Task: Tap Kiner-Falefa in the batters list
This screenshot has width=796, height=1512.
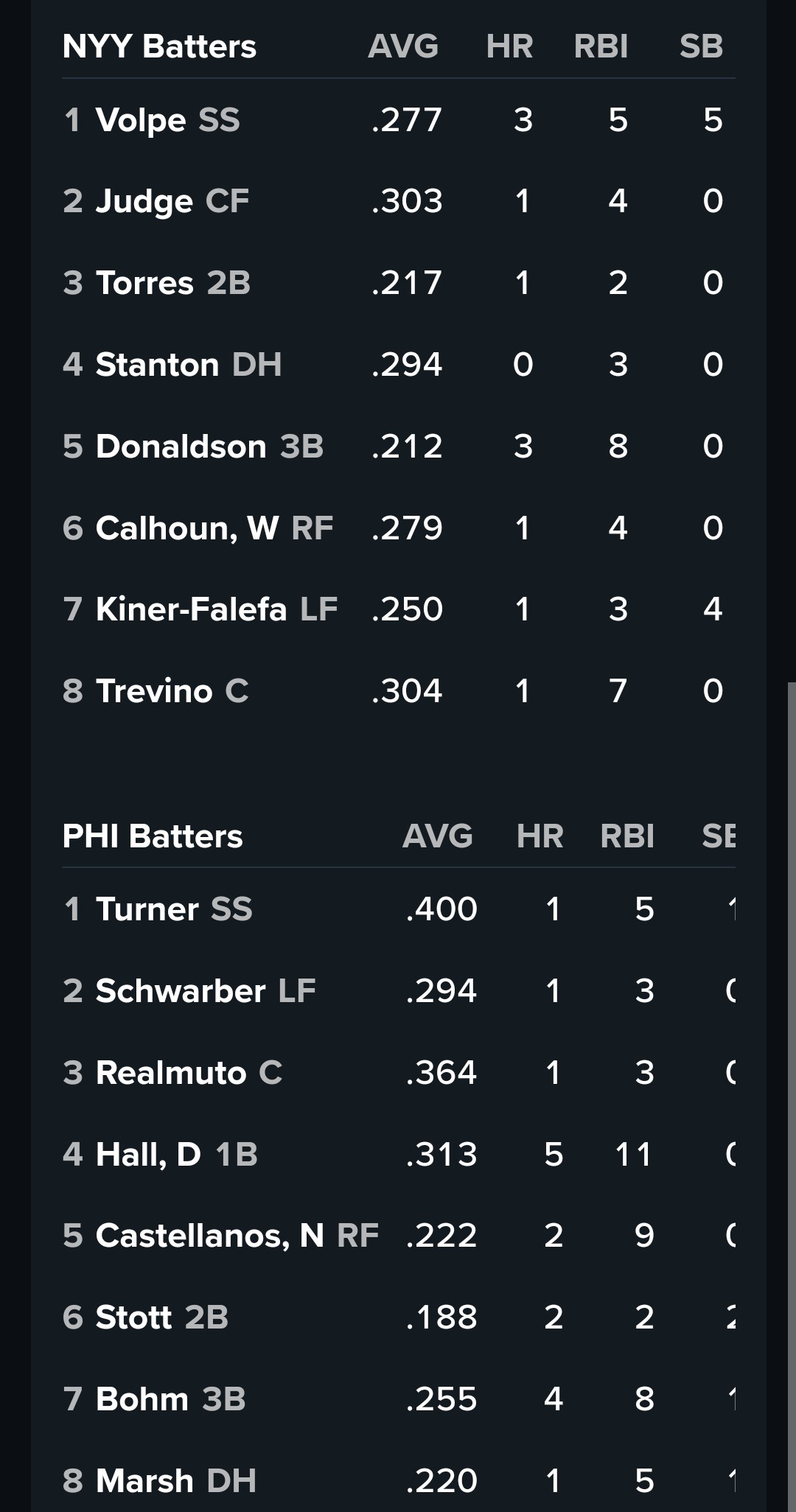Action: [x=191, y=609]
